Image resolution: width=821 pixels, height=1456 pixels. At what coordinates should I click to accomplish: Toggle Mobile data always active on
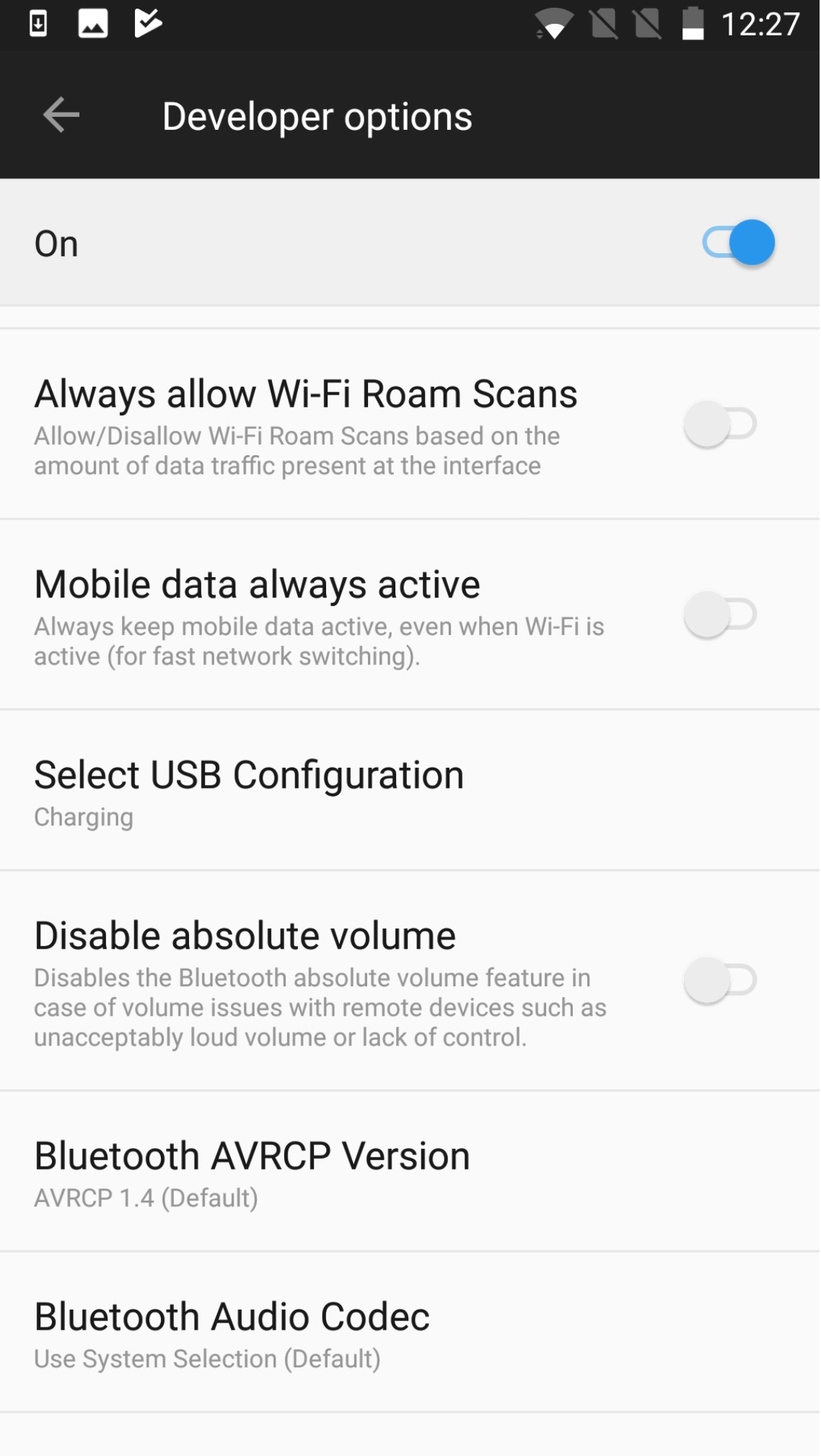pyautogui.click(x=720, y=615)
